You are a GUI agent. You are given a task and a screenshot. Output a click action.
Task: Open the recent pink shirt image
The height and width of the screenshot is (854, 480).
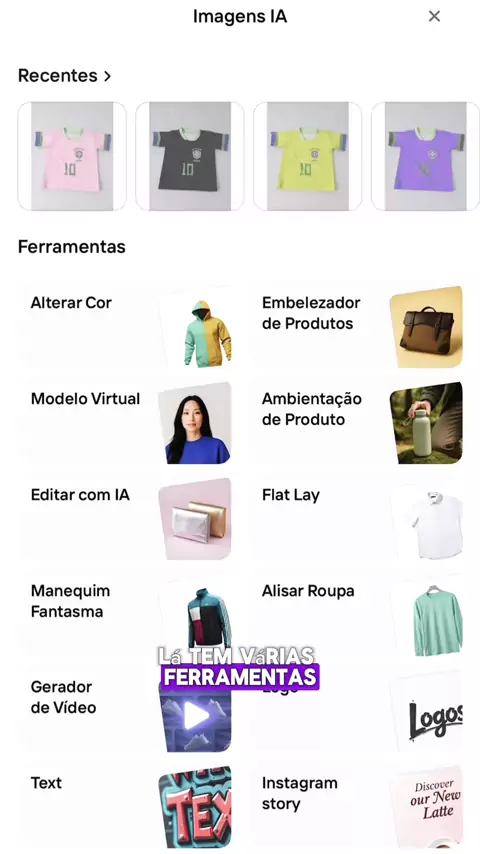[x=72, y=156]
